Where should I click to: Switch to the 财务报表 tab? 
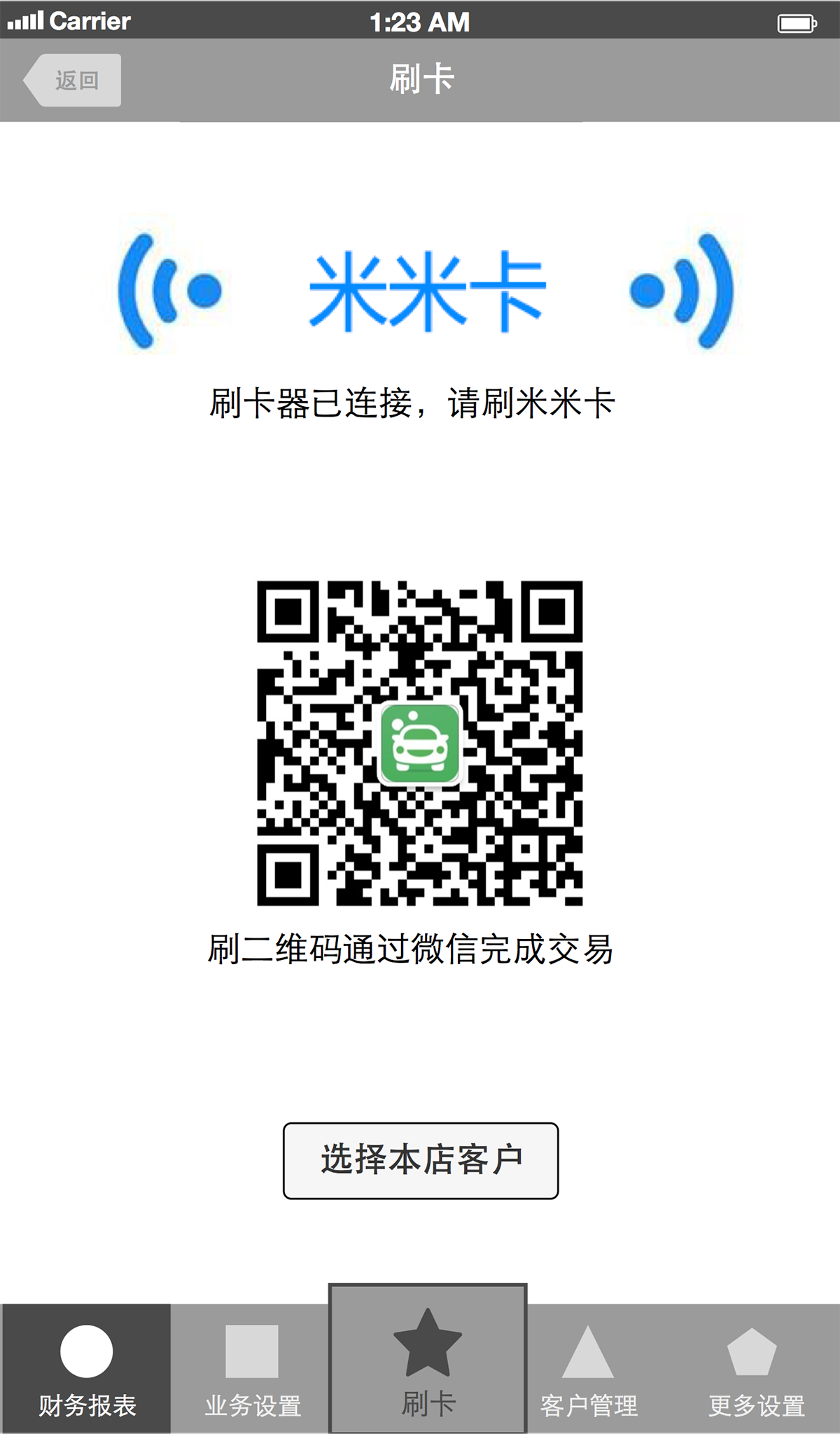86,1368
